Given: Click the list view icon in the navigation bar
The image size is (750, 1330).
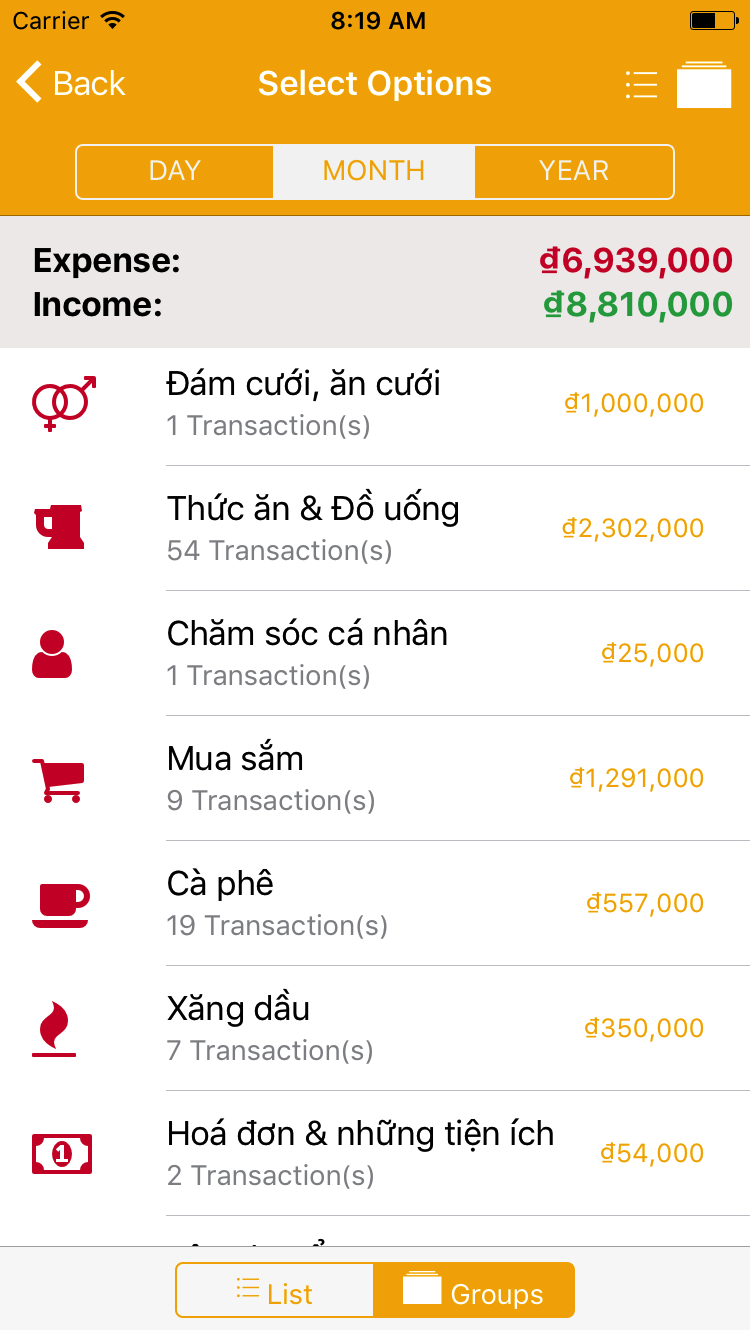Looking at the screenshot, I should pos(641,84).
